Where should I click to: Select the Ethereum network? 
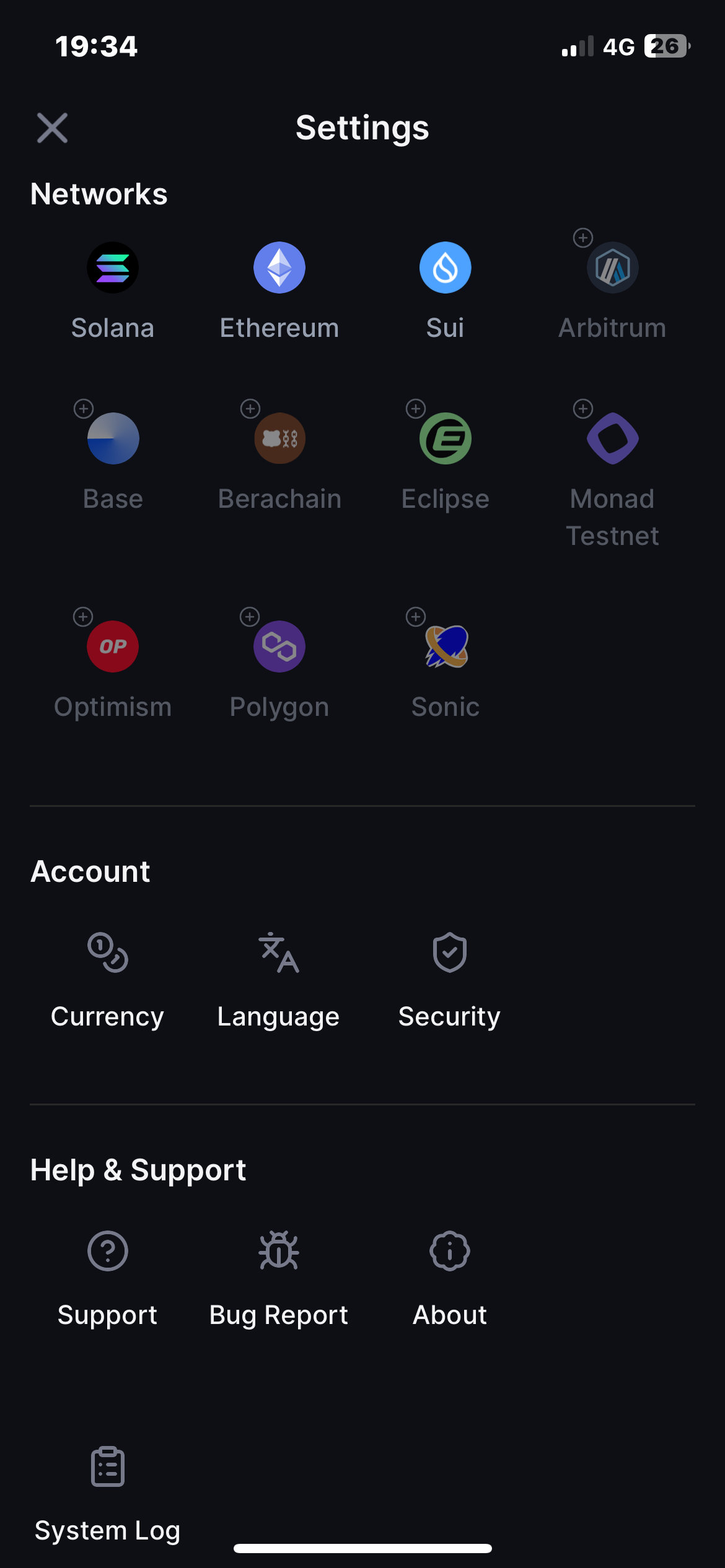pos(279,291)
